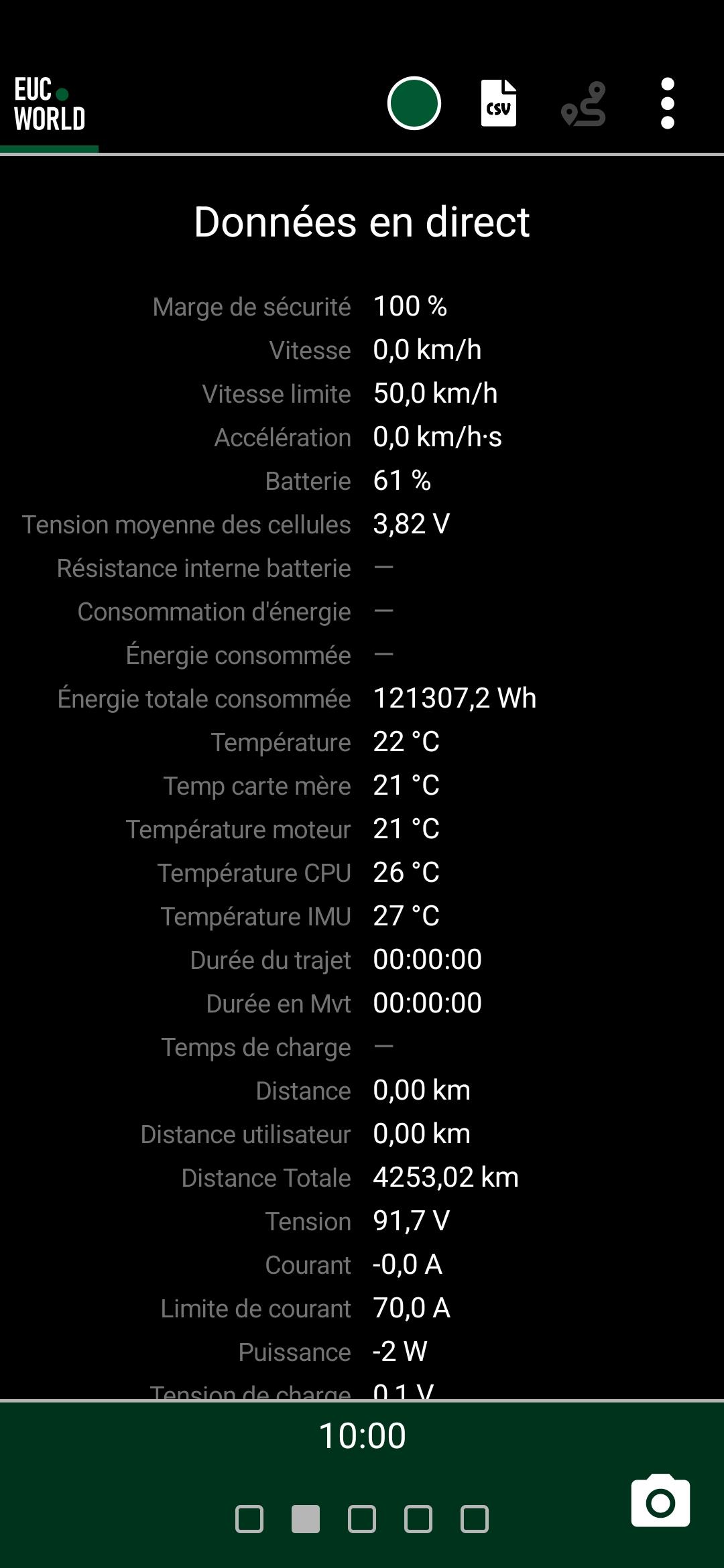
Task: Go to the first page indicator
Action: click(249, 1519)
